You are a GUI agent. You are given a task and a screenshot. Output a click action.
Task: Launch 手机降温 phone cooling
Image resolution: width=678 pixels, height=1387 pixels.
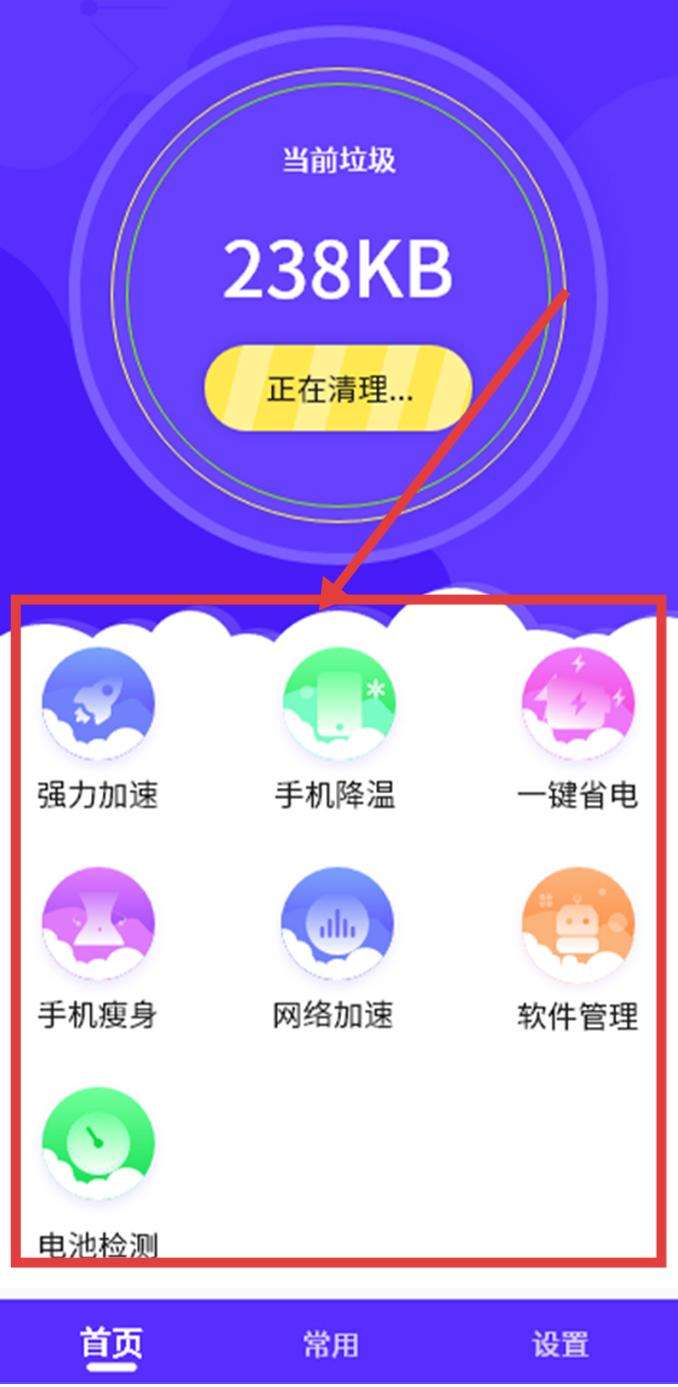click(x=337, y=703)
